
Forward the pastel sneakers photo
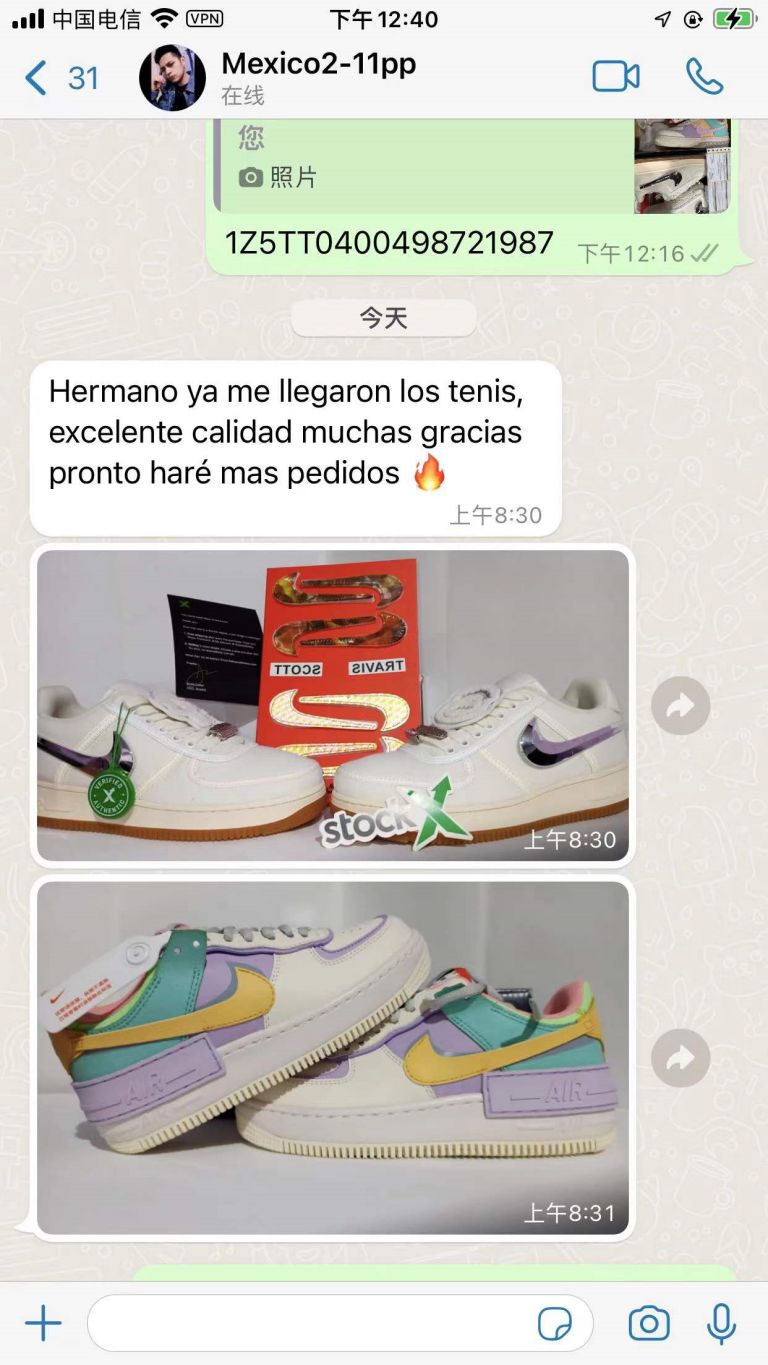point(680,1058)
